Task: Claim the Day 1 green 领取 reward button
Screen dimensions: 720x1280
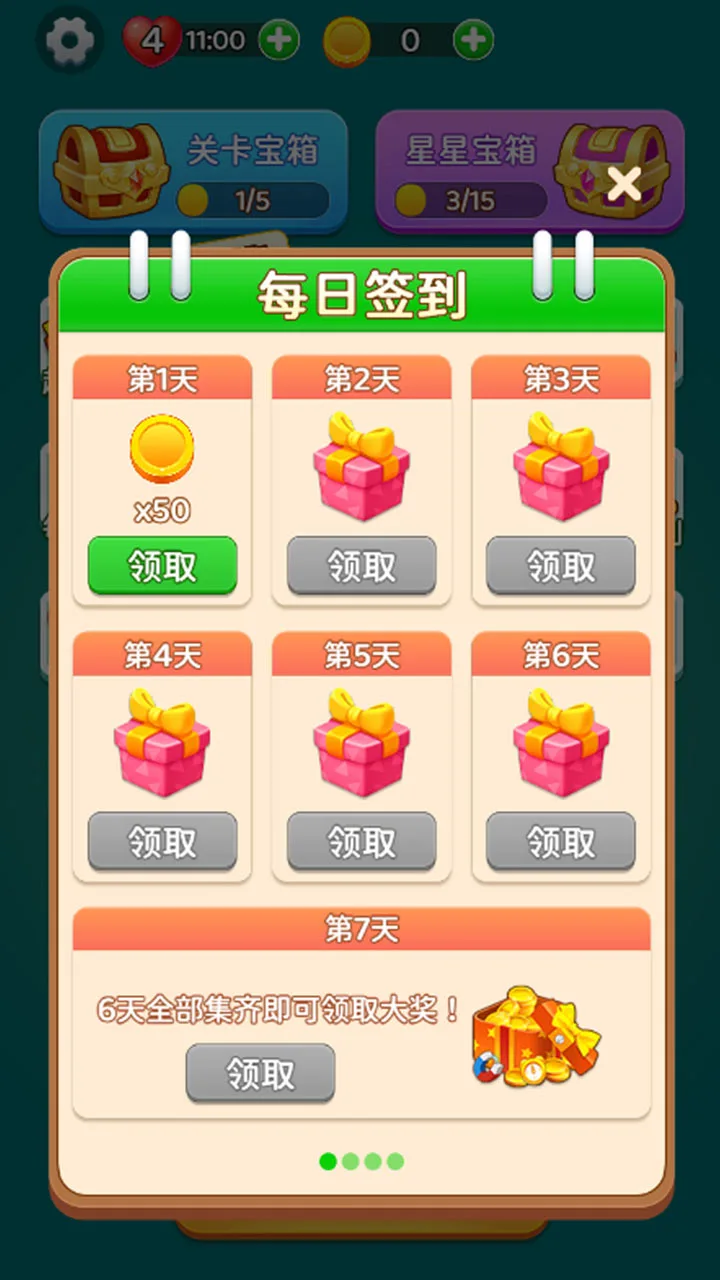Action: tap(161, 566)
